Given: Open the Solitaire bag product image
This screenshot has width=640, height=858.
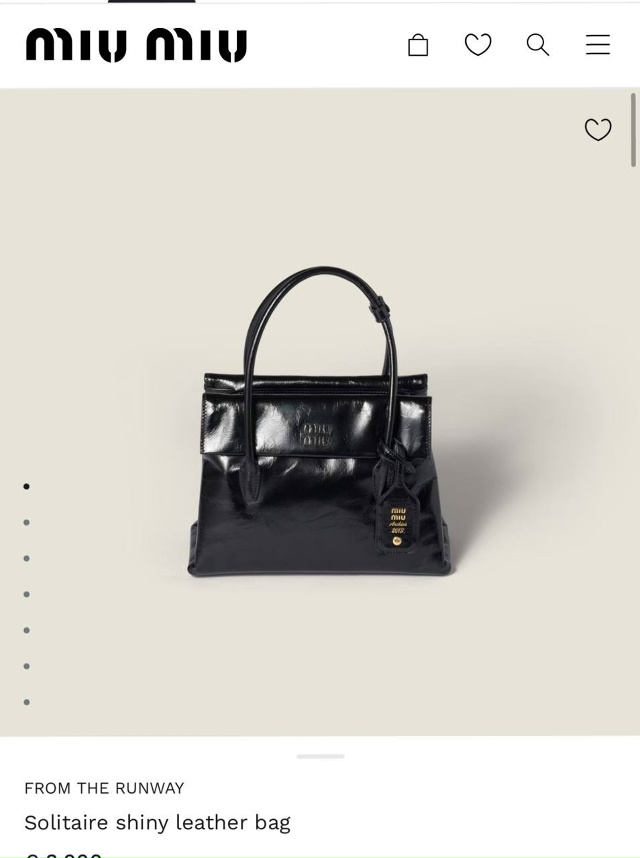Looking at the screenshot, I should 320,420.
